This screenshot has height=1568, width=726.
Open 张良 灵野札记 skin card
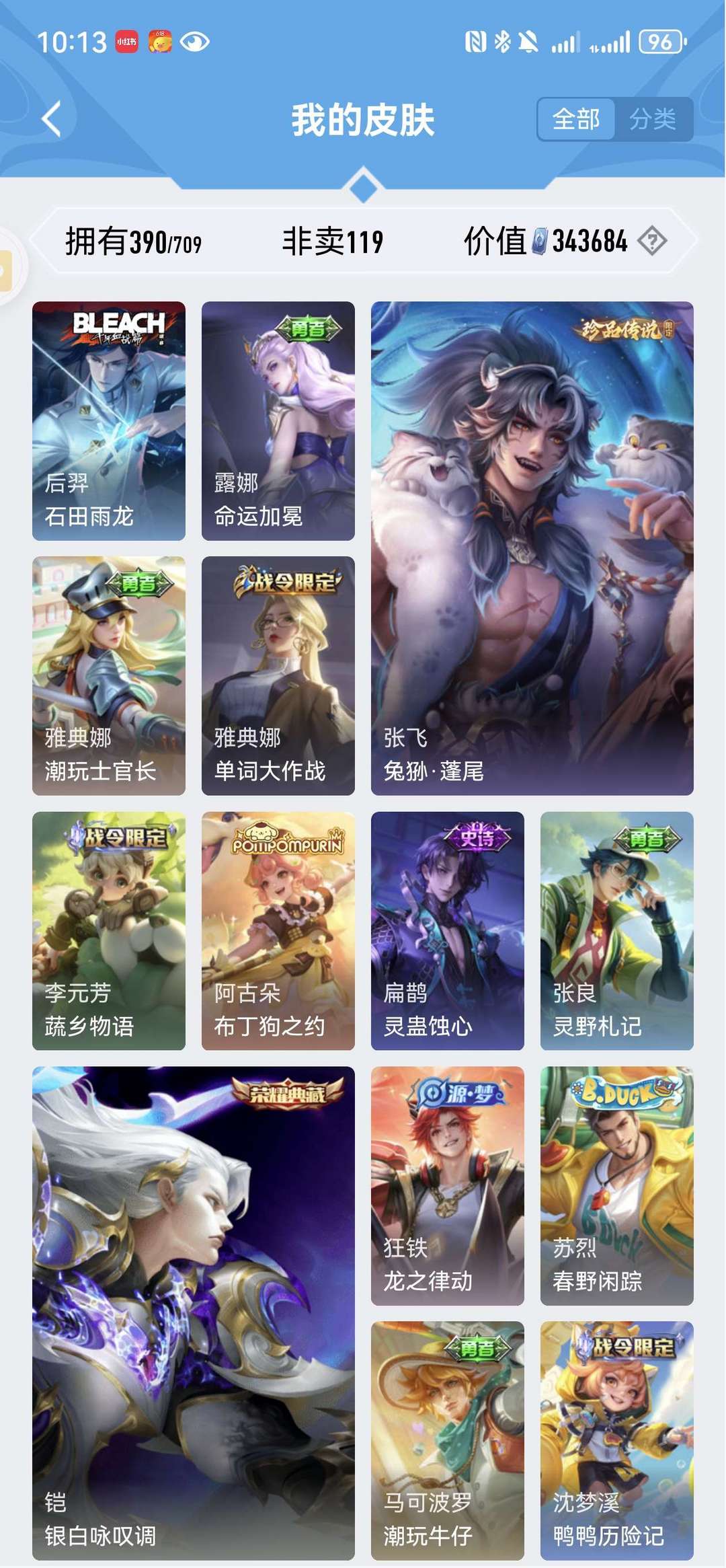(x=617, y=931)
